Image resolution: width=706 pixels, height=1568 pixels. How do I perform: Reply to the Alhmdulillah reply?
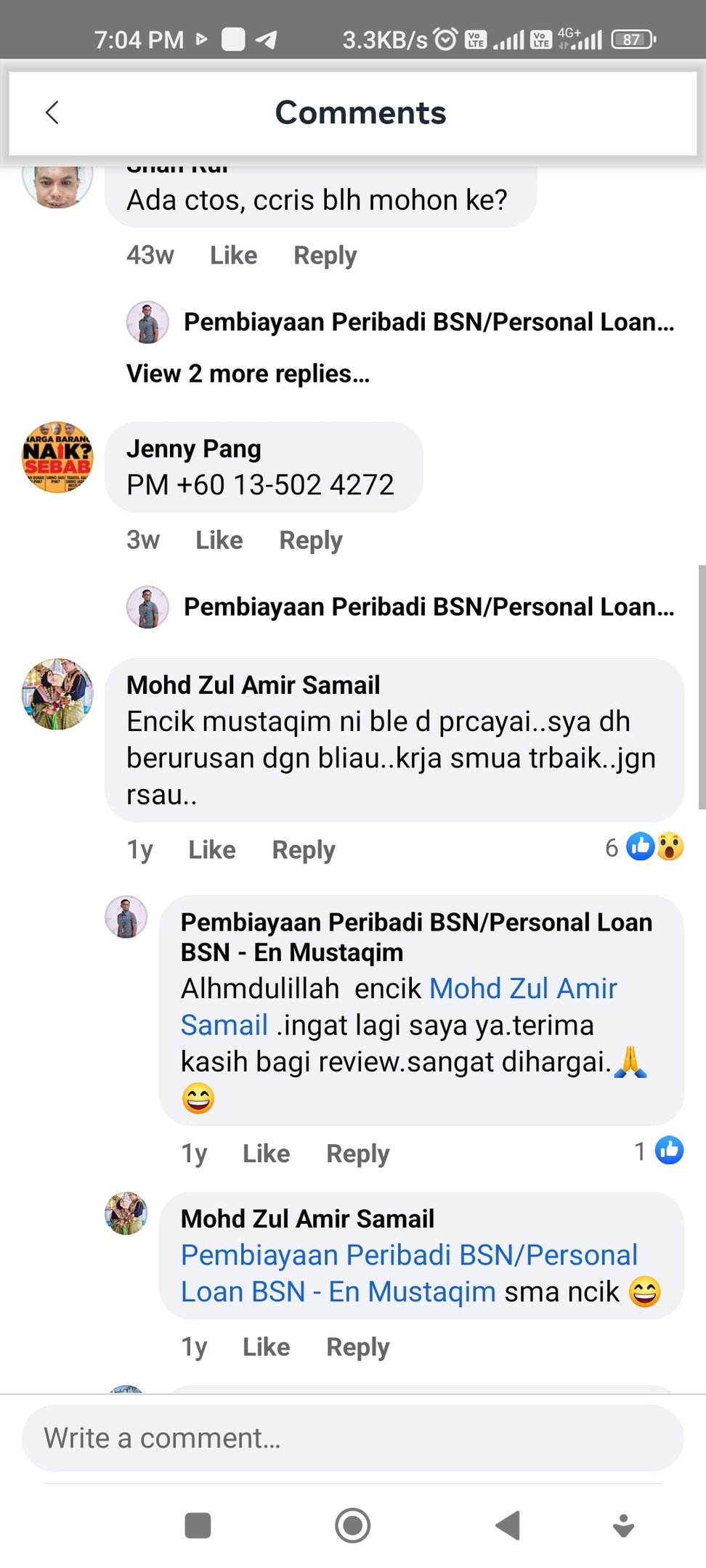357,1153
